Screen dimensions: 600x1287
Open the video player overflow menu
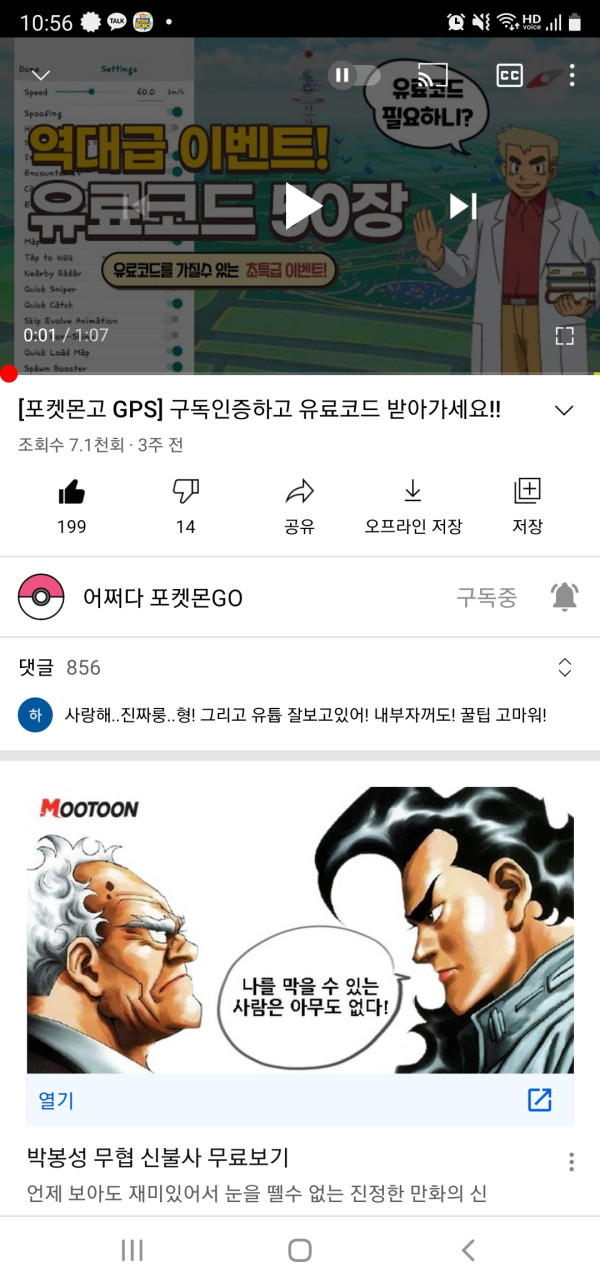pos(571,75)
